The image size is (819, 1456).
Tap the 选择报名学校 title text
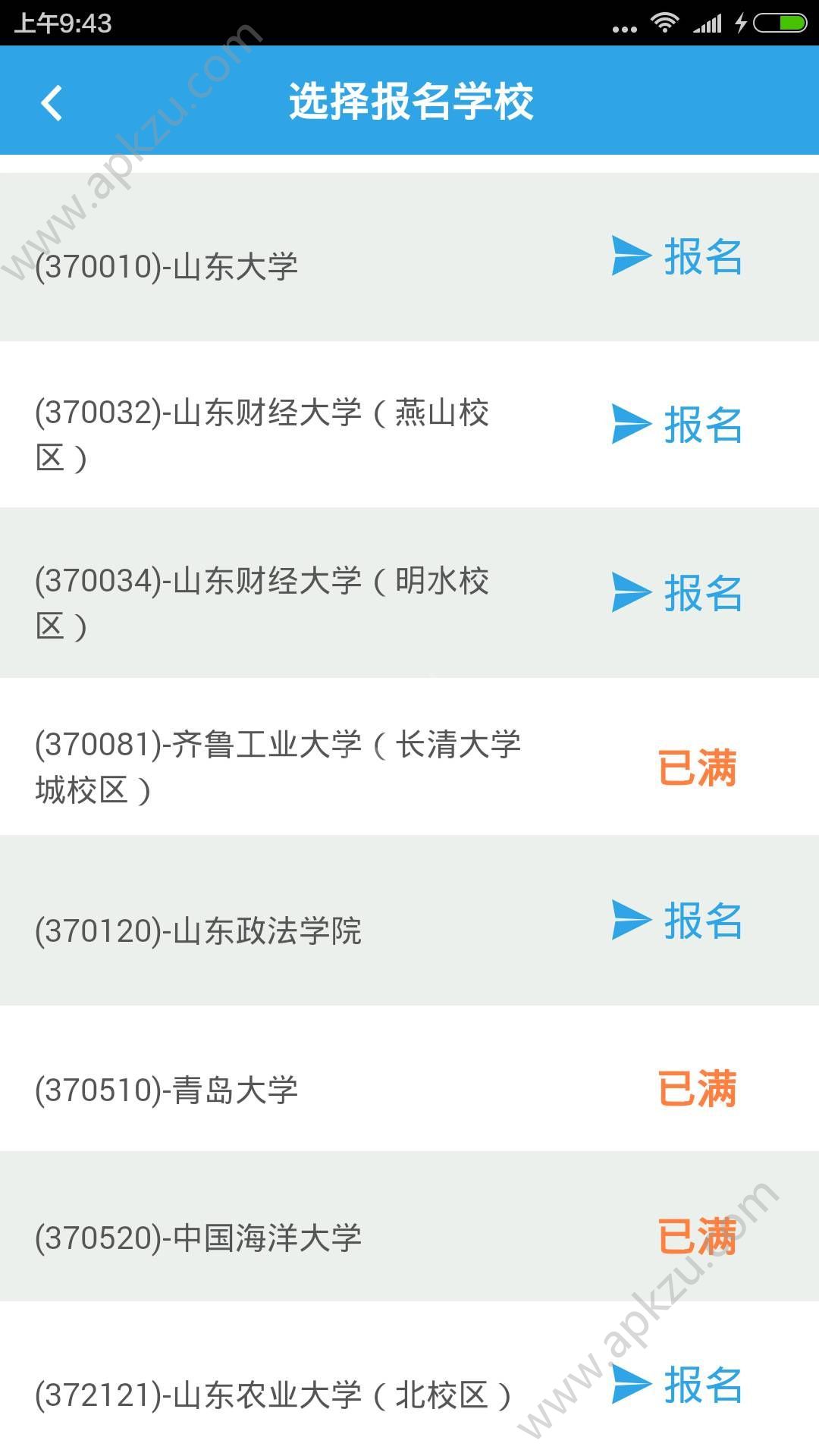409,102
